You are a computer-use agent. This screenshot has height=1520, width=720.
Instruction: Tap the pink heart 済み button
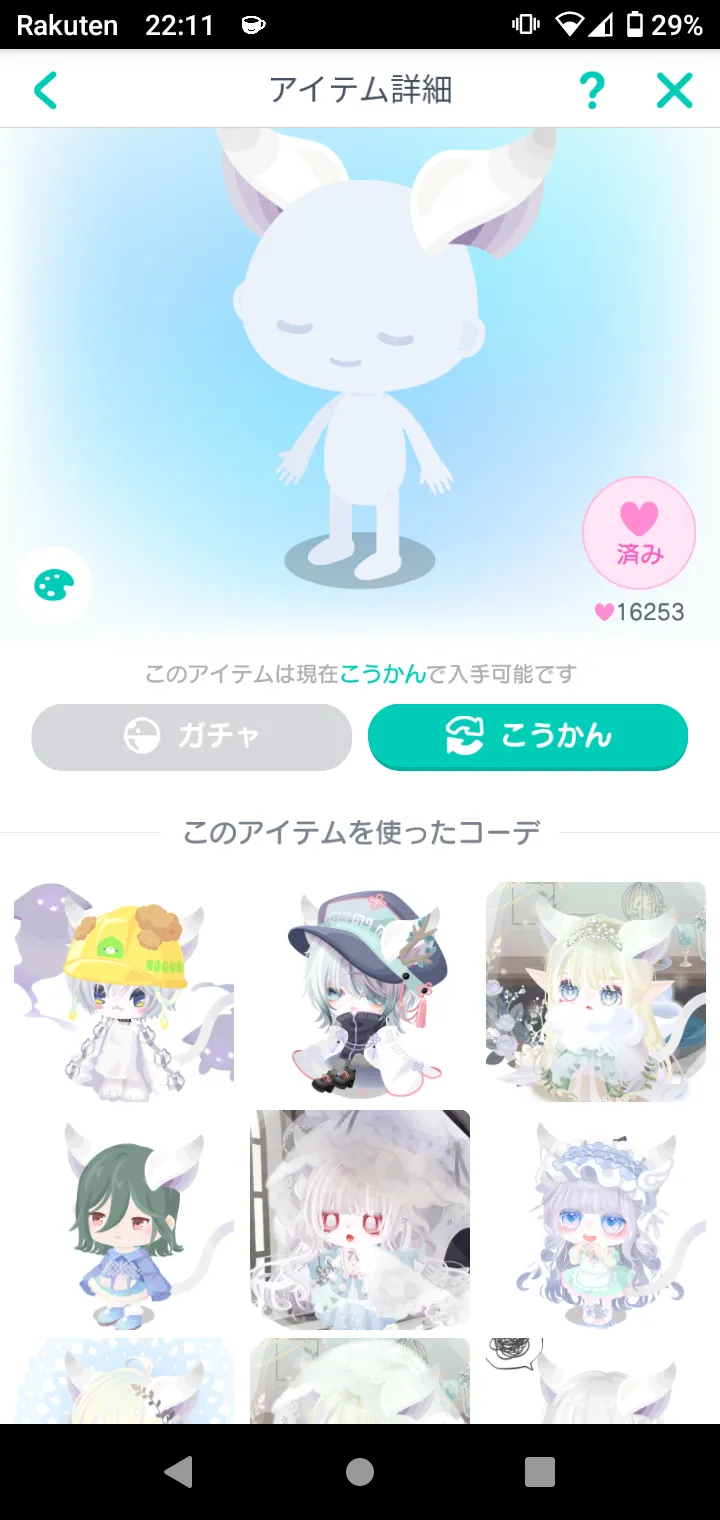[639, 534]
